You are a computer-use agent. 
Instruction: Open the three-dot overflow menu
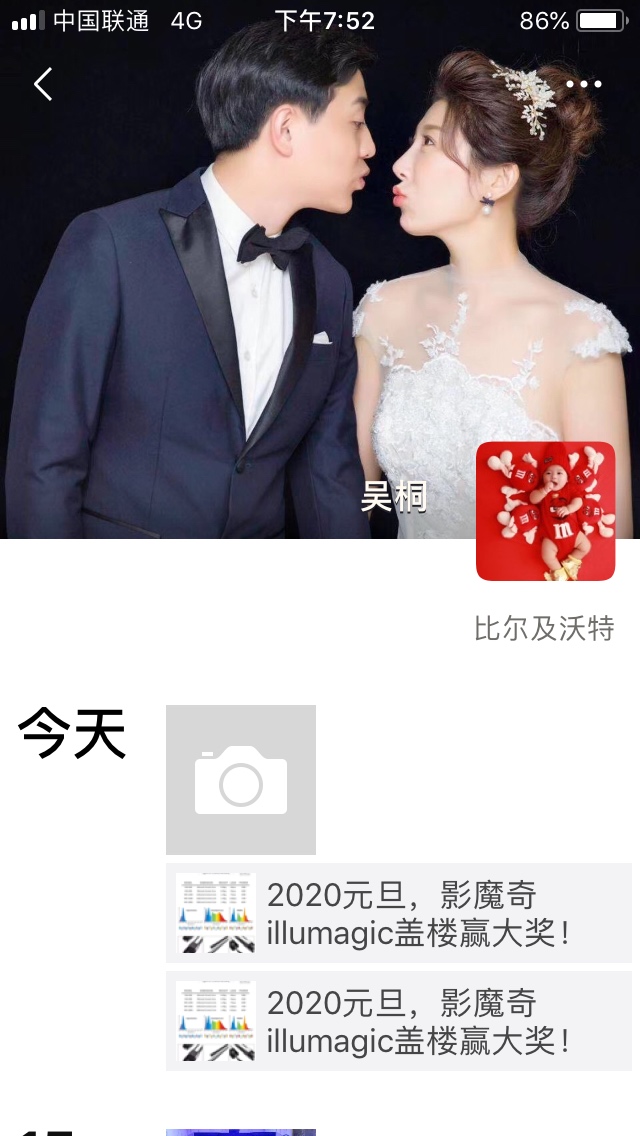[x=584, y=85]
